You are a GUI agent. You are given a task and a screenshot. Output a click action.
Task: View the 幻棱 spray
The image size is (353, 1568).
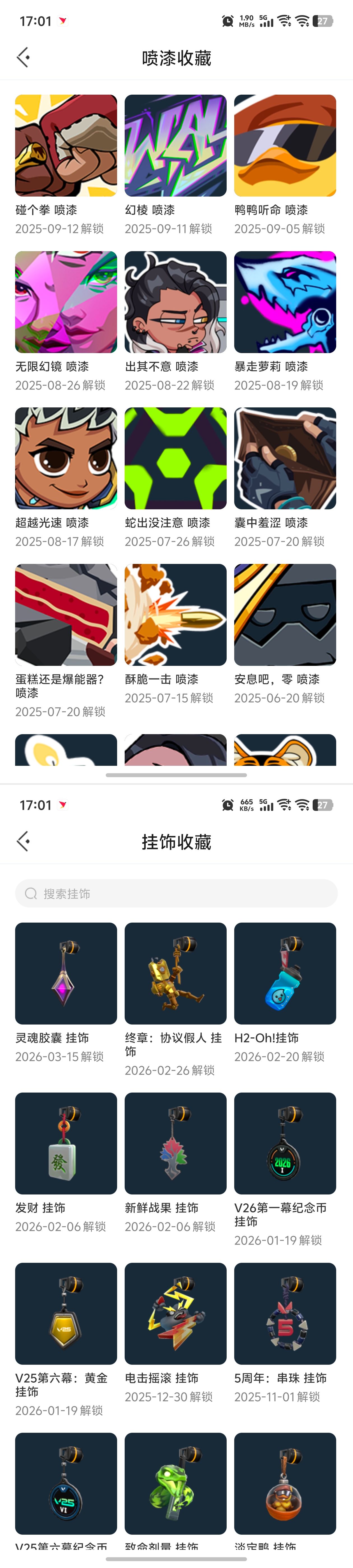[175, 146]
